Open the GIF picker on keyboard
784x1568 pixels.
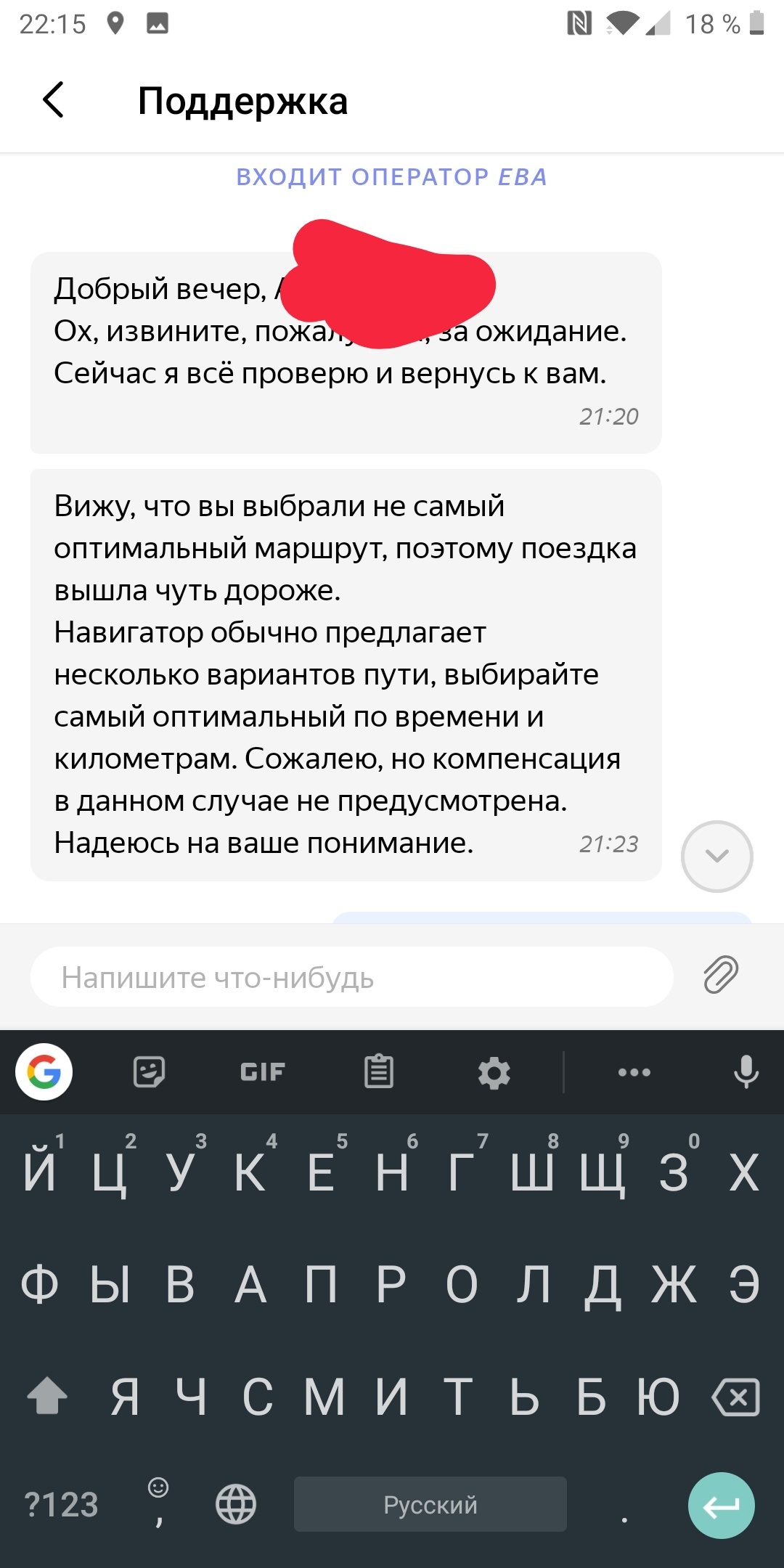[x=262, y=1071]
